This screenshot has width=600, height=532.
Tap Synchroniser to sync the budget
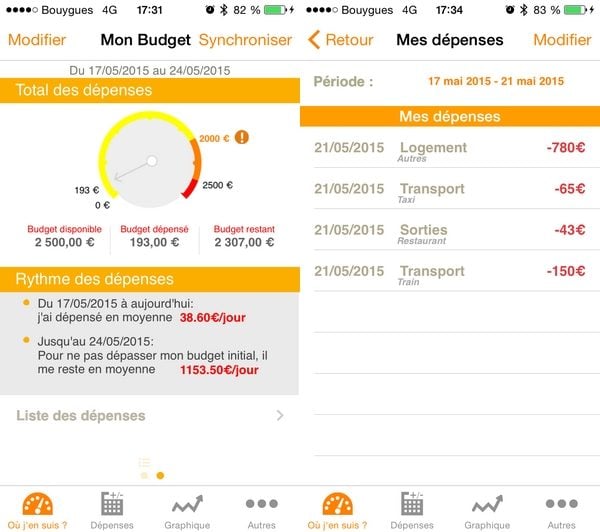246,40
